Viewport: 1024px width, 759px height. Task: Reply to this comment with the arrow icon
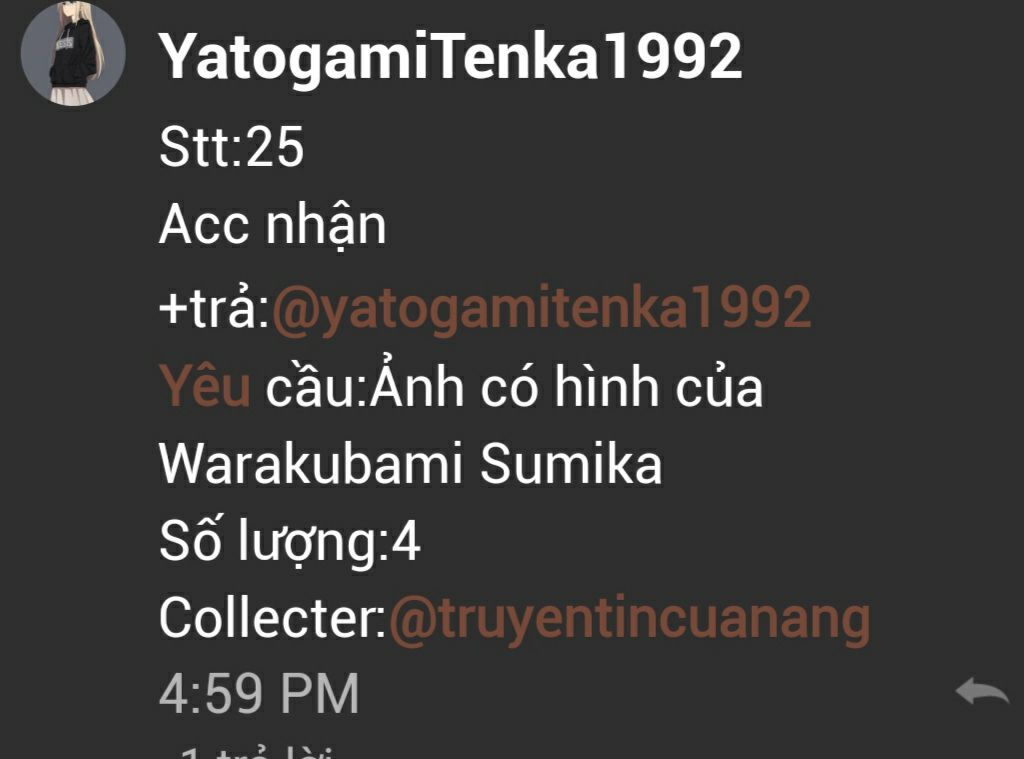point(982,692)
